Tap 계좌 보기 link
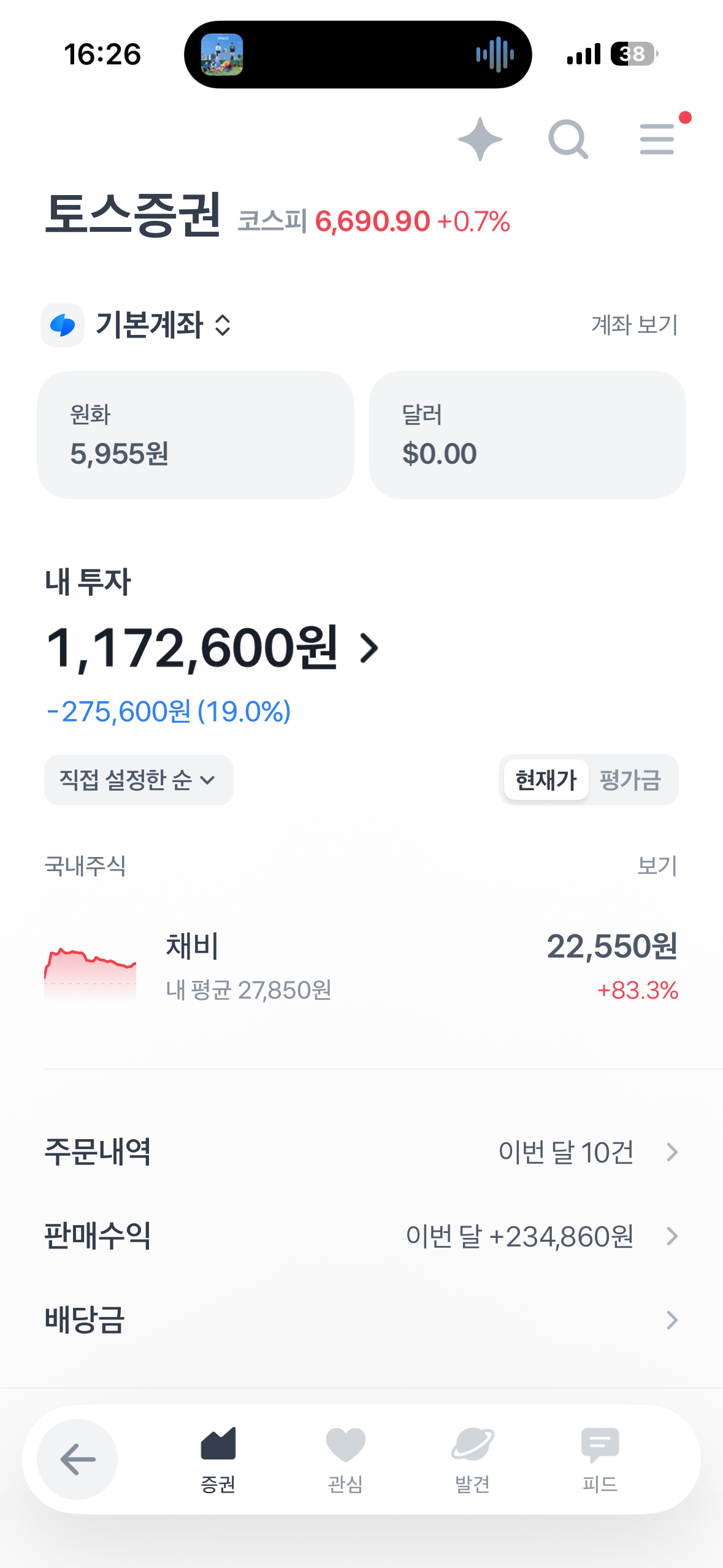 point(634,325)
